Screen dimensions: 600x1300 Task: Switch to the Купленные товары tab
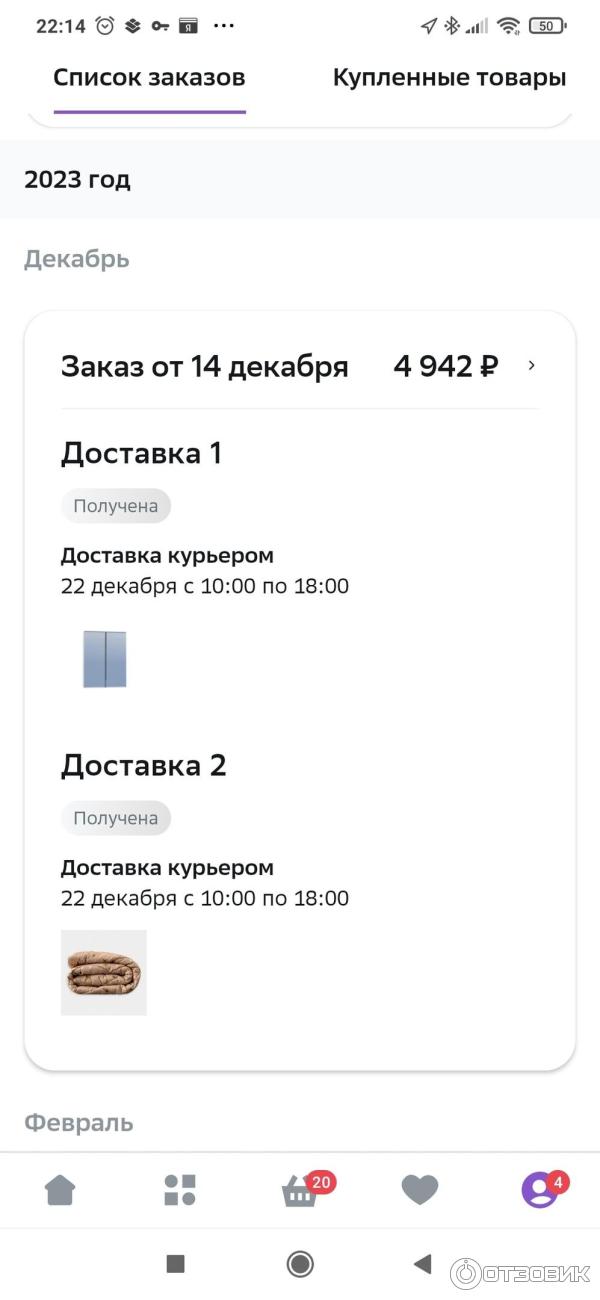pos(449,78)
